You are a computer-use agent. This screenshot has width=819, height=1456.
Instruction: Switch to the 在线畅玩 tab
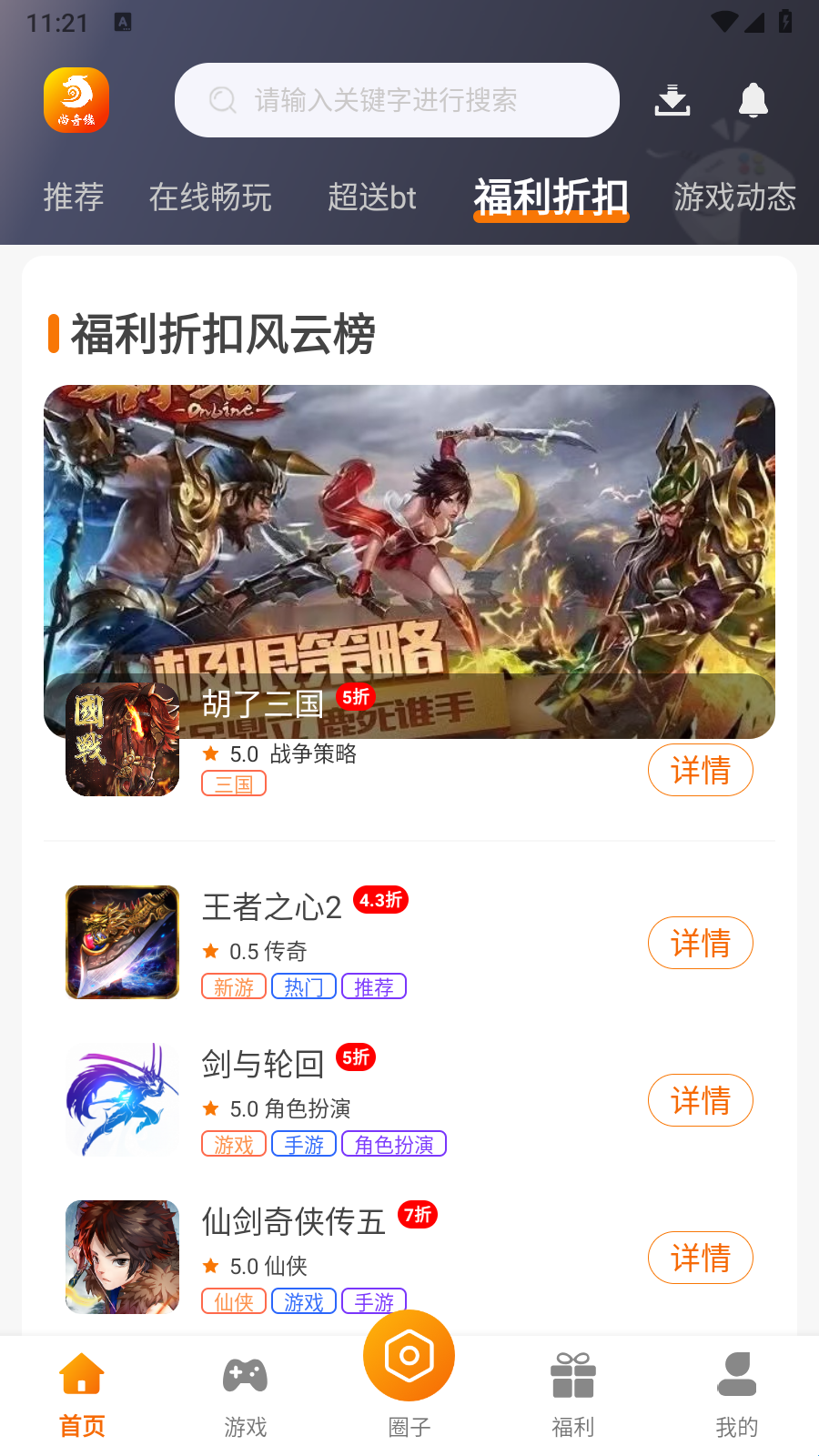click(210, 197)
